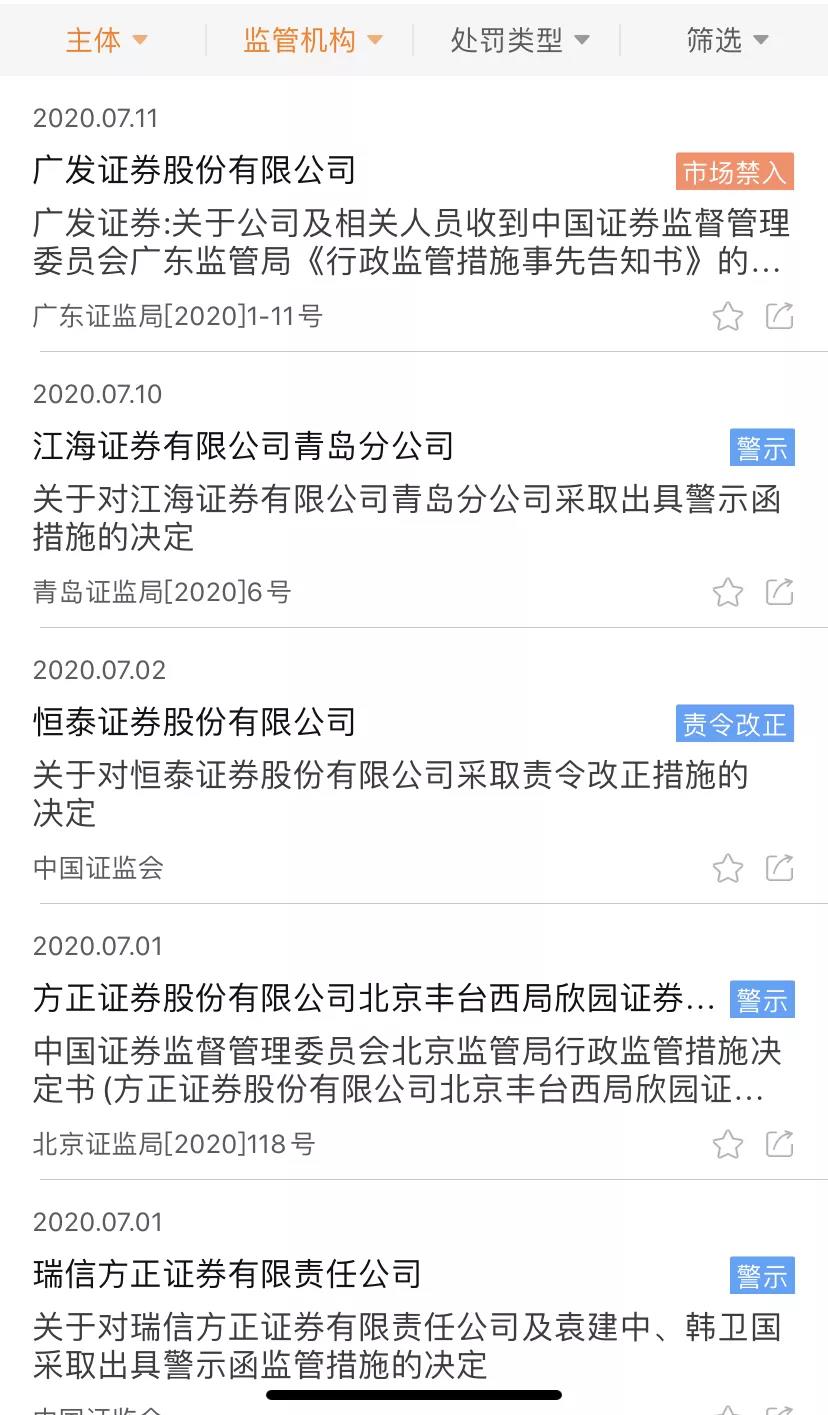Share the 广发证券 penalty record

click(x=780, y=316)
